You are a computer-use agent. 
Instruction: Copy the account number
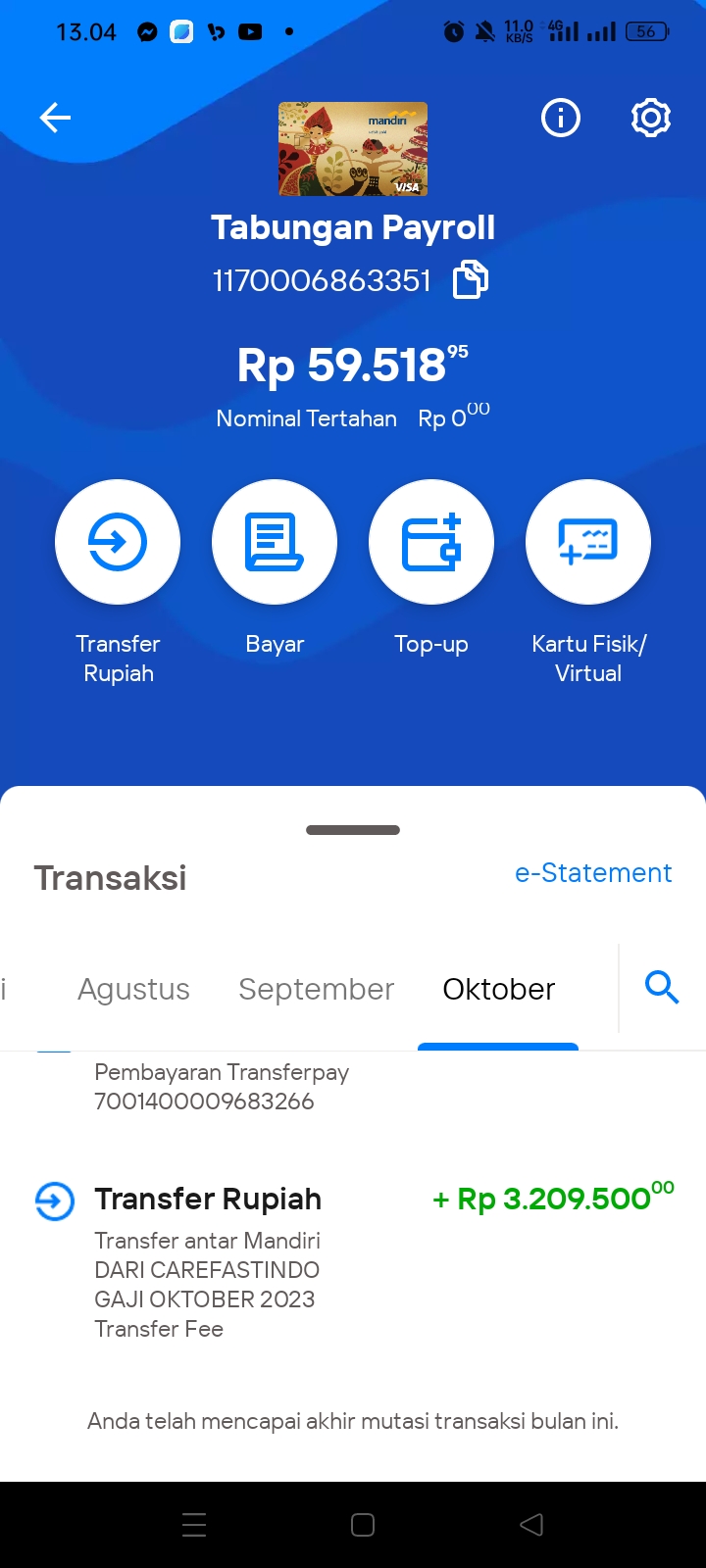click(x=471, y=280)
